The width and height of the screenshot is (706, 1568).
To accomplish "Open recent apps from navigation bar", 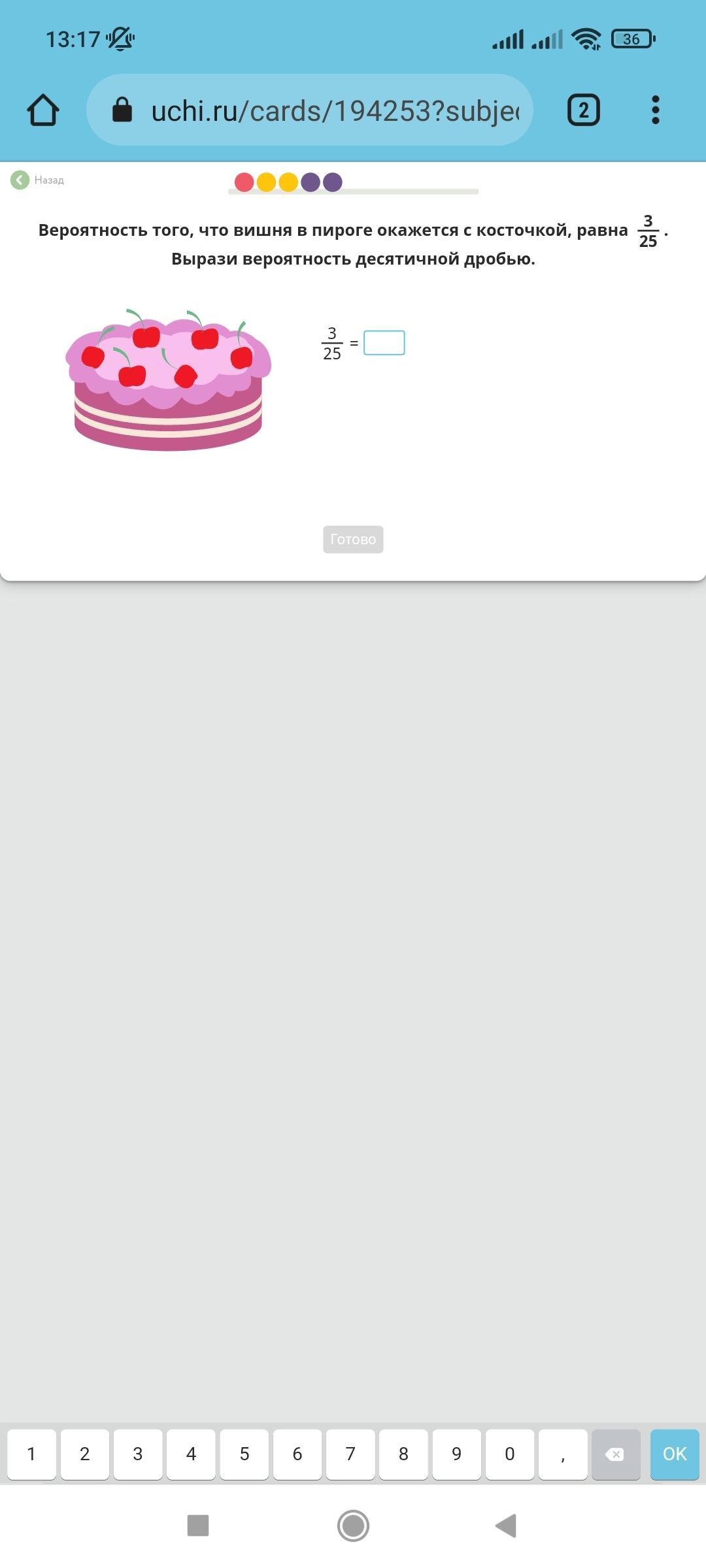I will click(198, 1526).
